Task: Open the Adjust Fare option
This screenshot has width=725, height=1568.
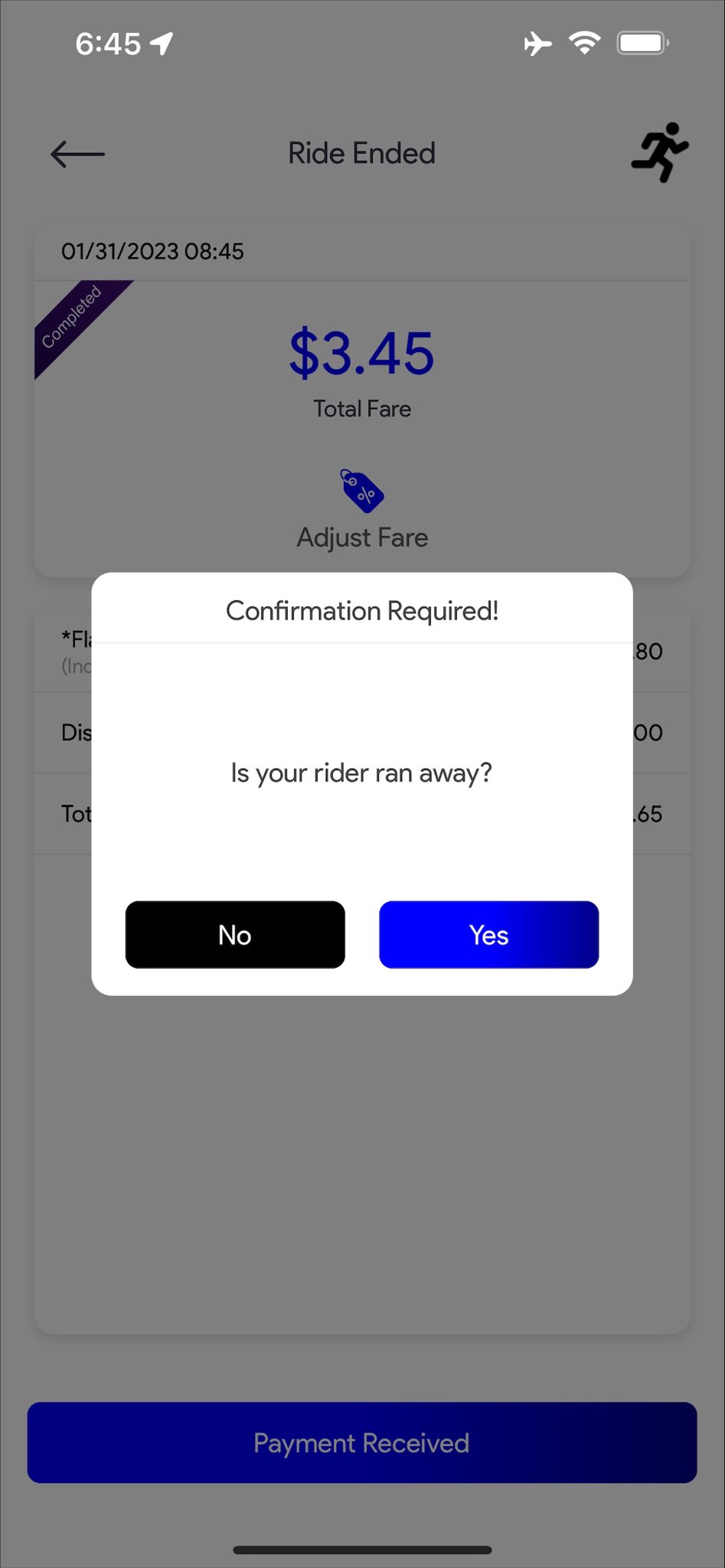Action: (362, 509)
